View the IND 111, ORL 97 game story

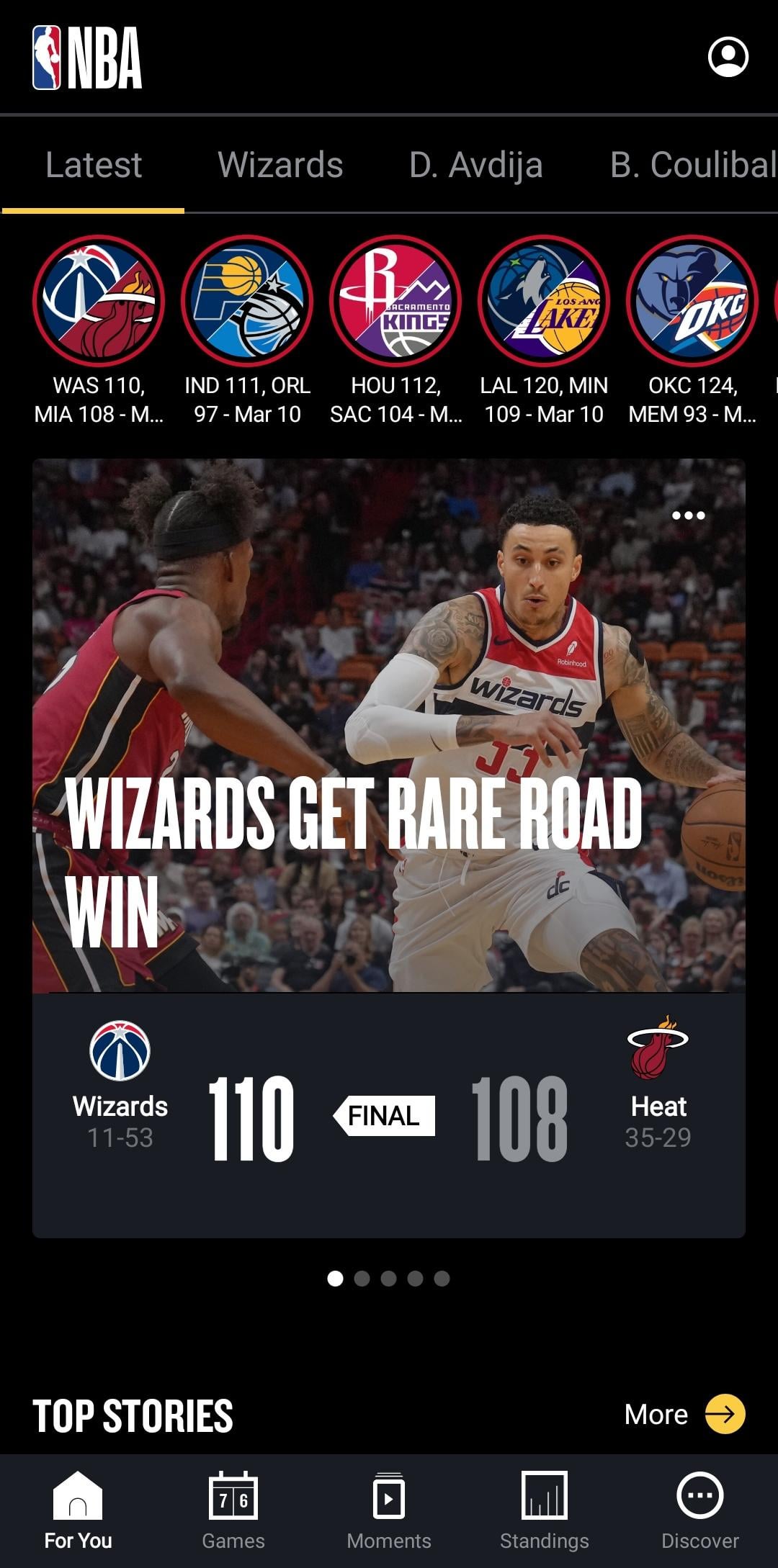pyautogui.click(x=247, y=301)
